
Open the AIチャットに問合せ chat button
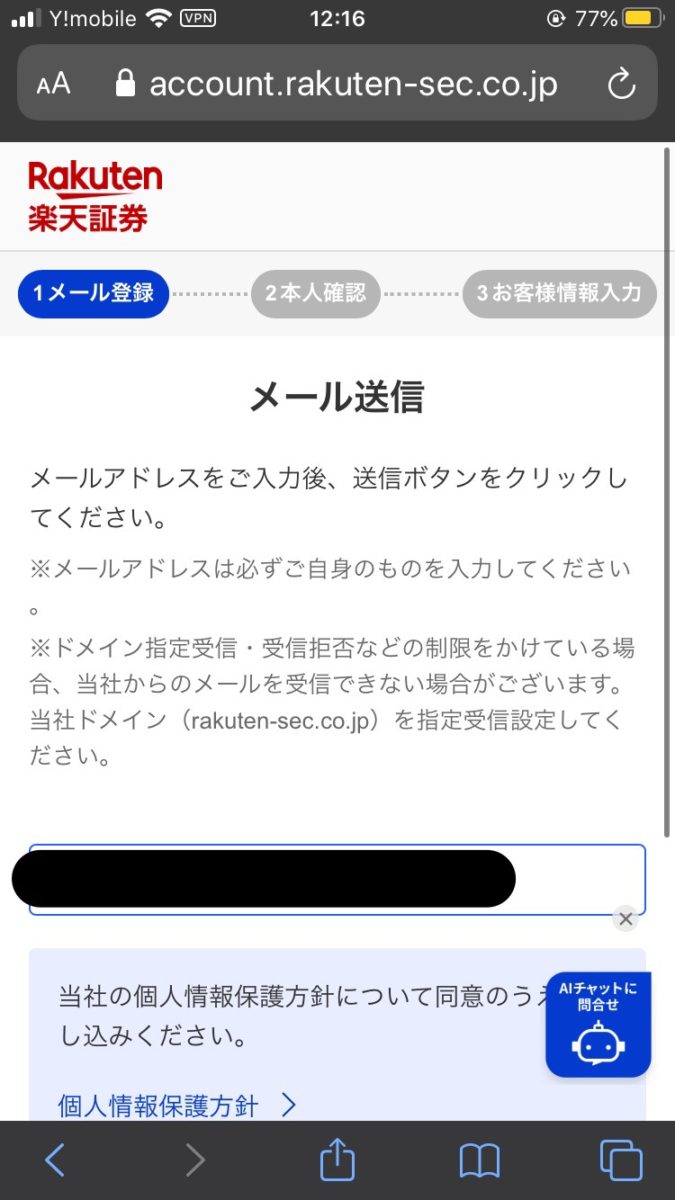[x=598, y=1024]
